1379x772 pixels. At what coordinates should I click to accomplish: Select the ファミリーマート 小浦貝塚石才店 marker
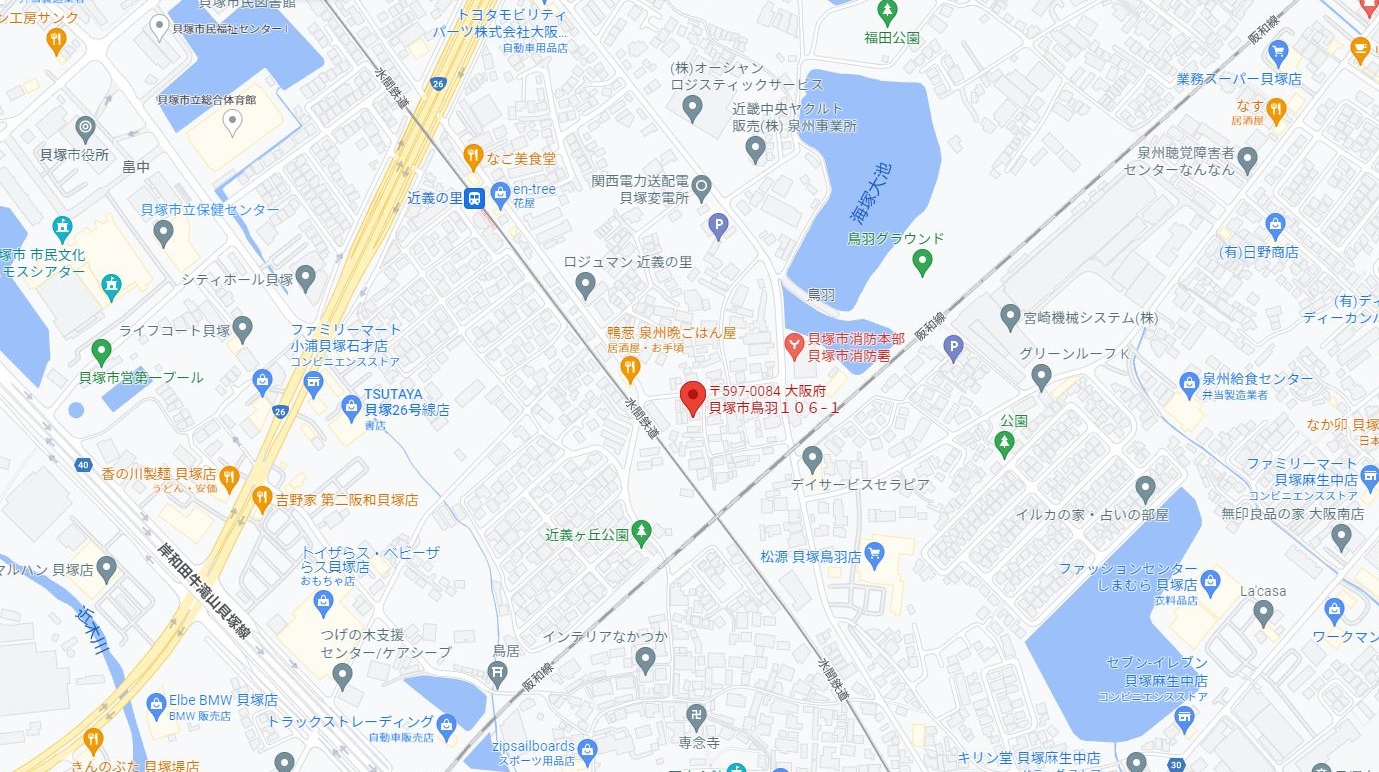click(314, 382)
